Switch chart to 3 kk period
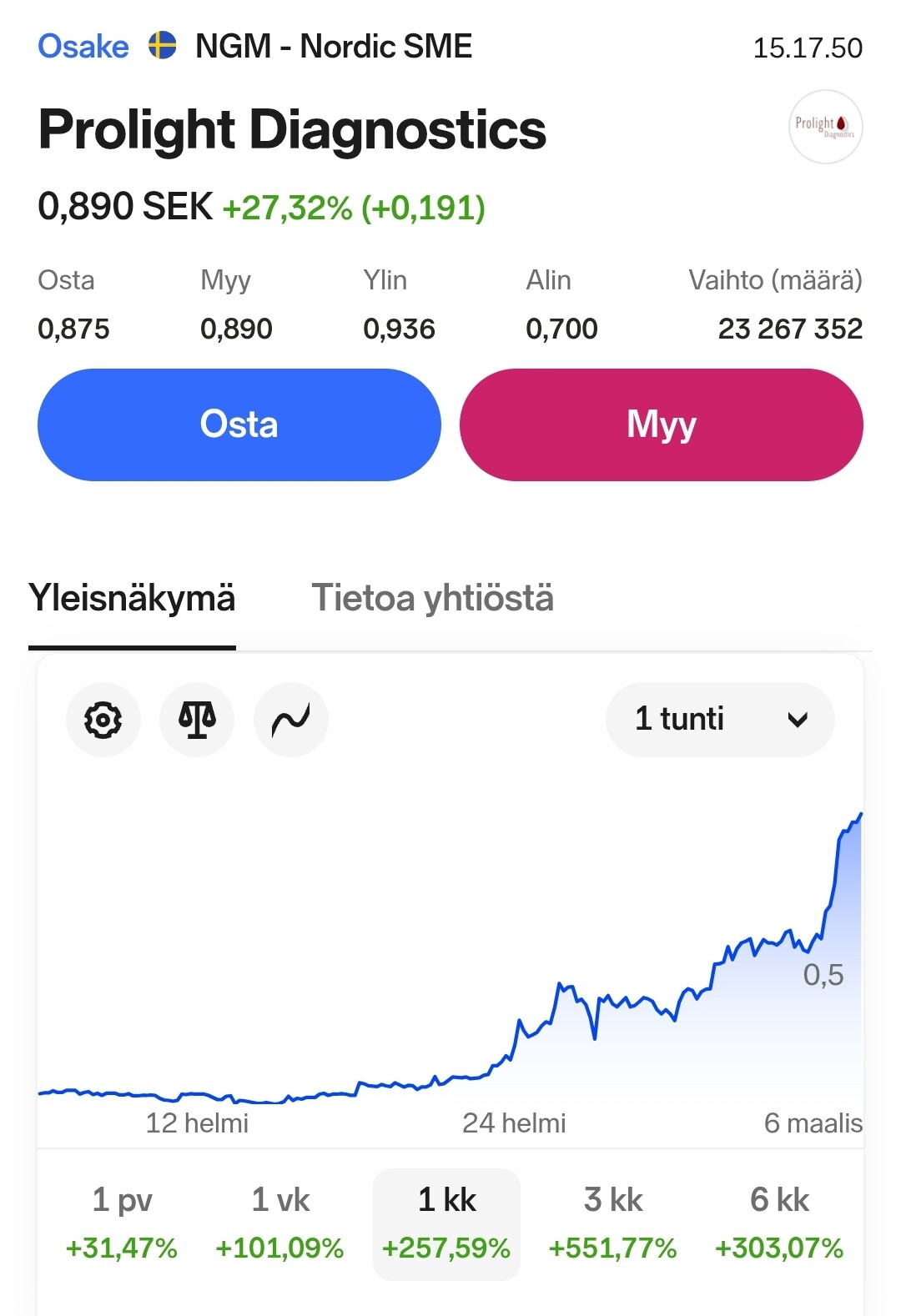The width and height of the screenshot is (901, 1316). (613, 1223)
